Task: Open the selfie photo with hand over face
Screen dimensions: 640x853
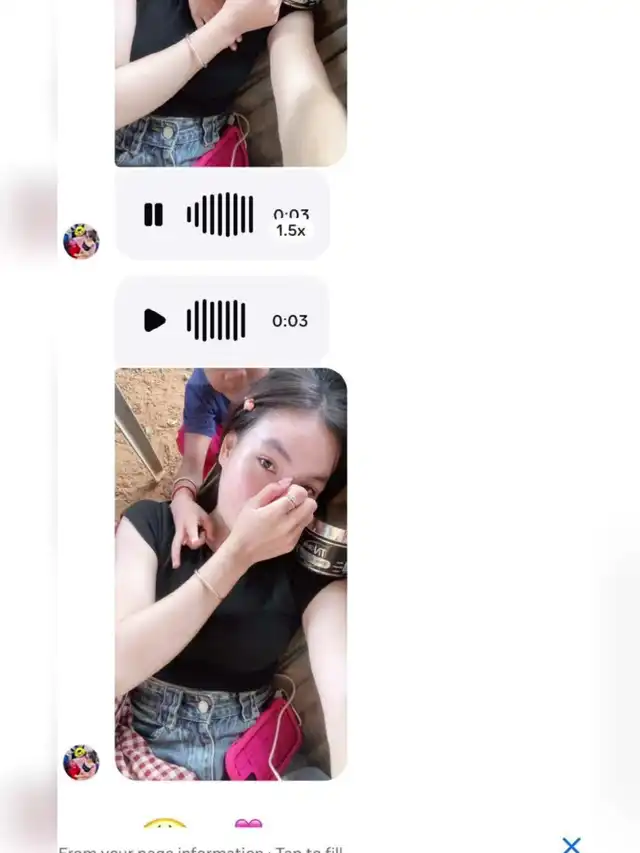Action: (231, 574)
